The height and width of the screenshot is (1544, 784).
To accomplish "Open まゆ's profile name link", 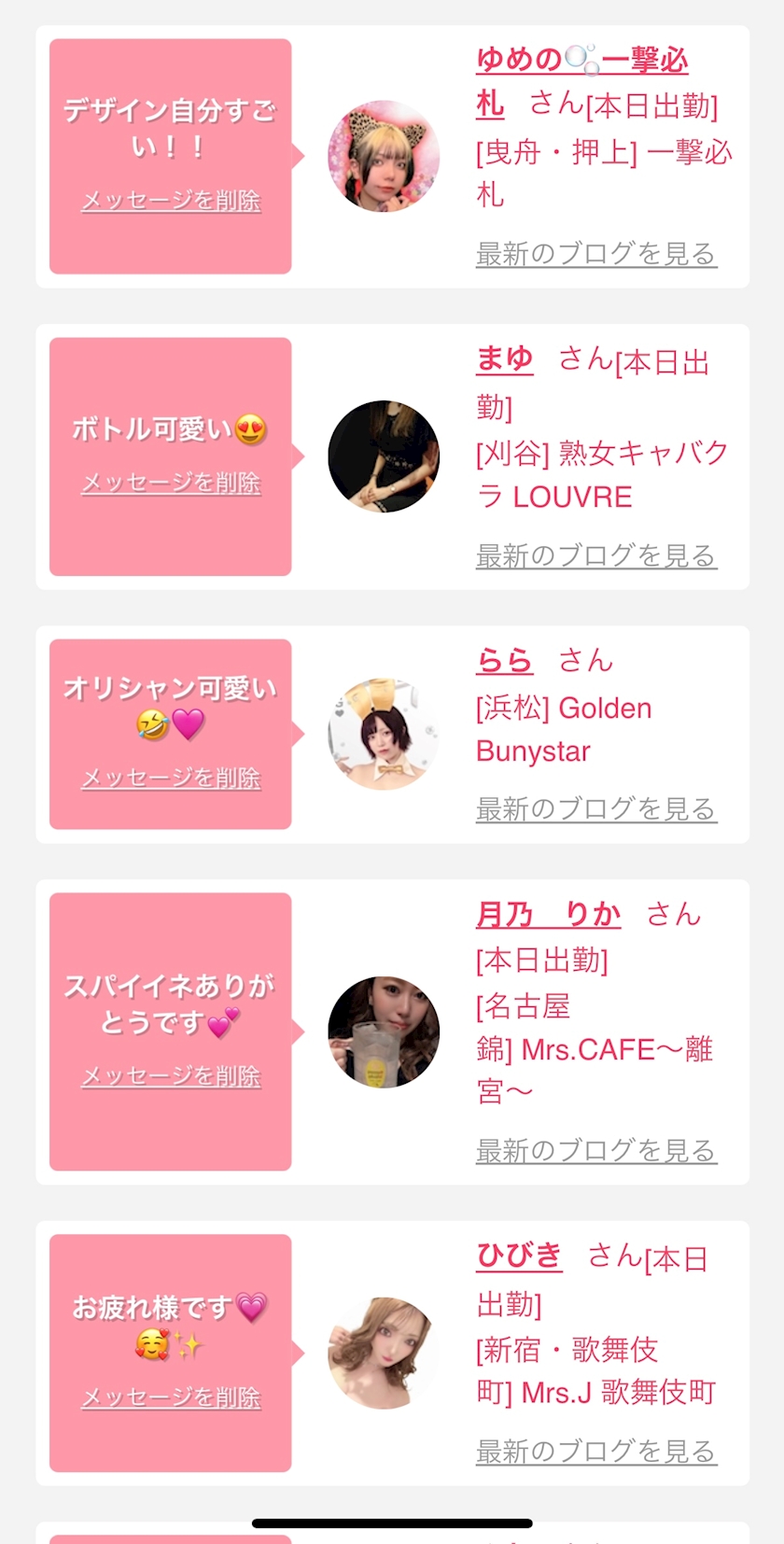I will pos(504,359).
